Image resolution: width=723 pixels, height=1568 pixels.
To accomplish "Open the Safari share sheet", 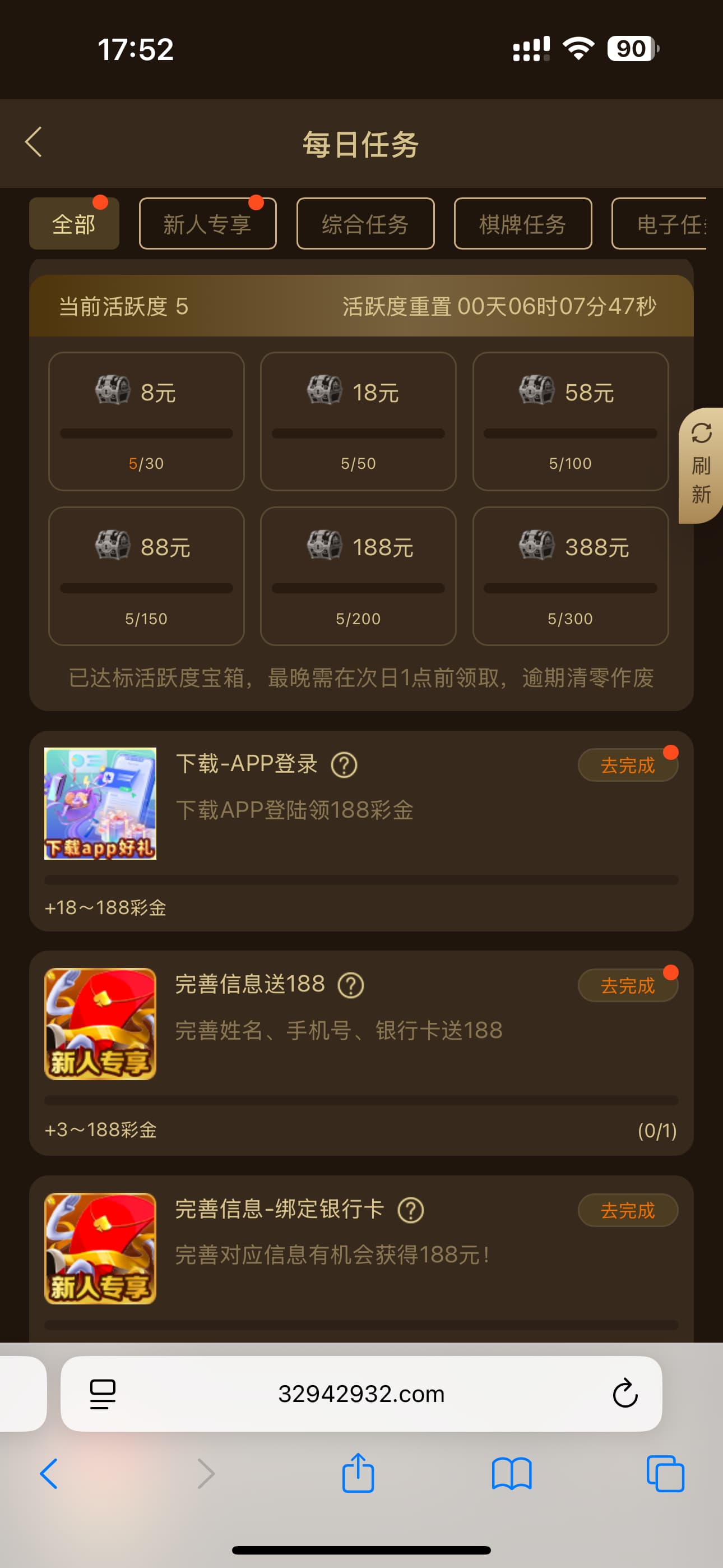I will pos(358,1474).
